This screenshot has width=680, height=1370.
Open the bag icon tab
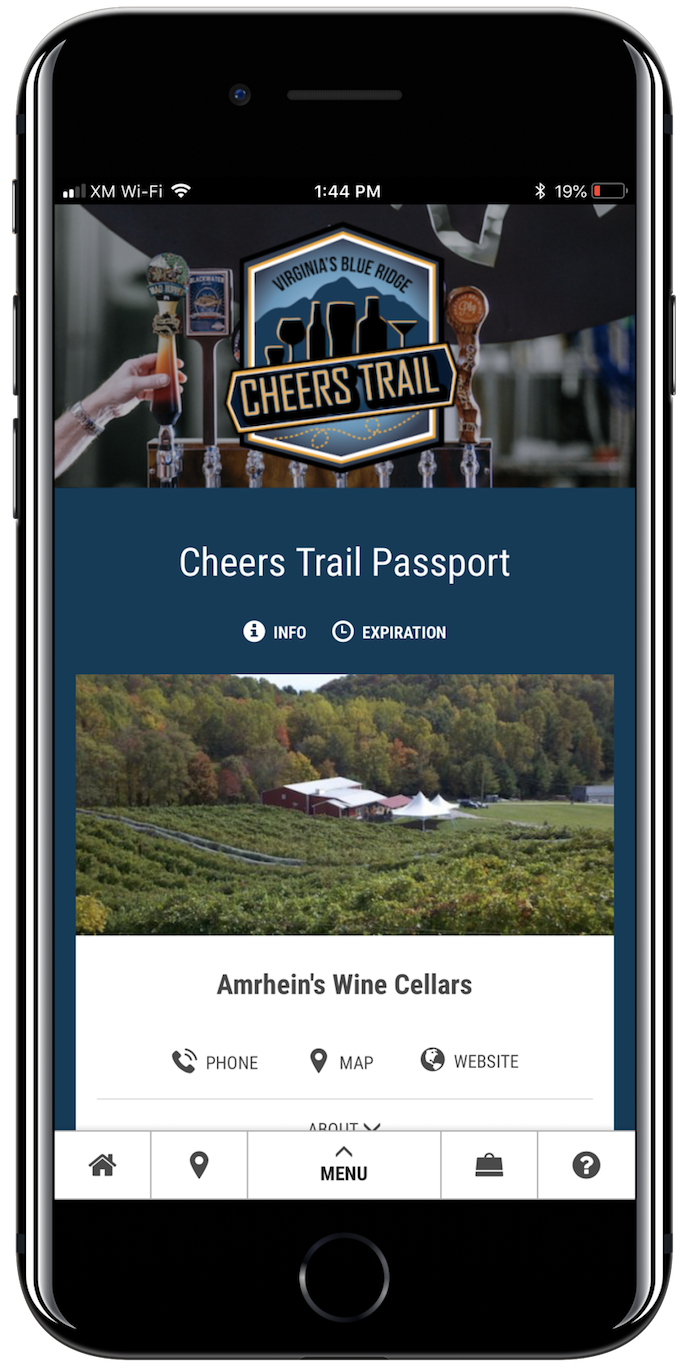point(489,1165)
